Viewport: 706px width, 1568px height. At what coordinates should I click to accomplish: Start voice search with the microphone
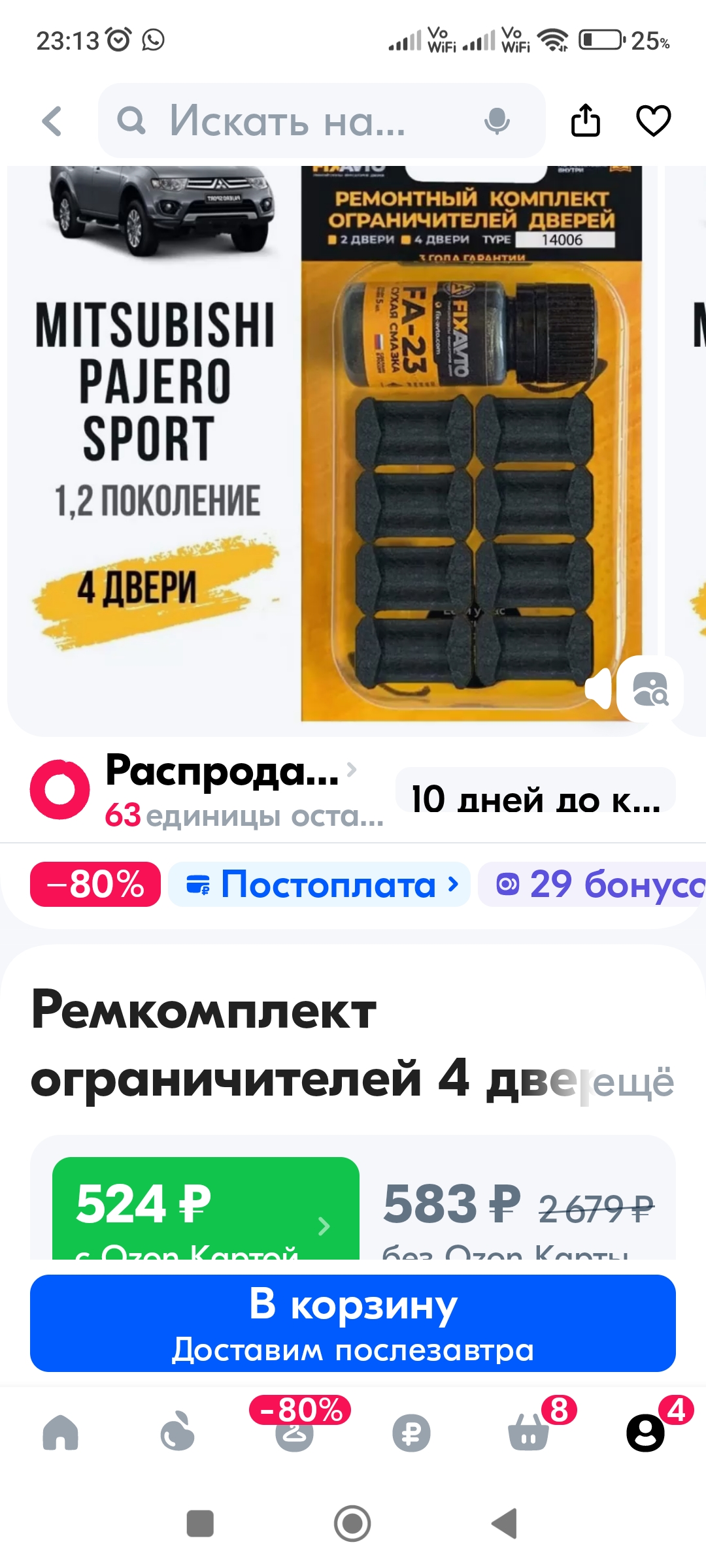[x=497, y=122]
